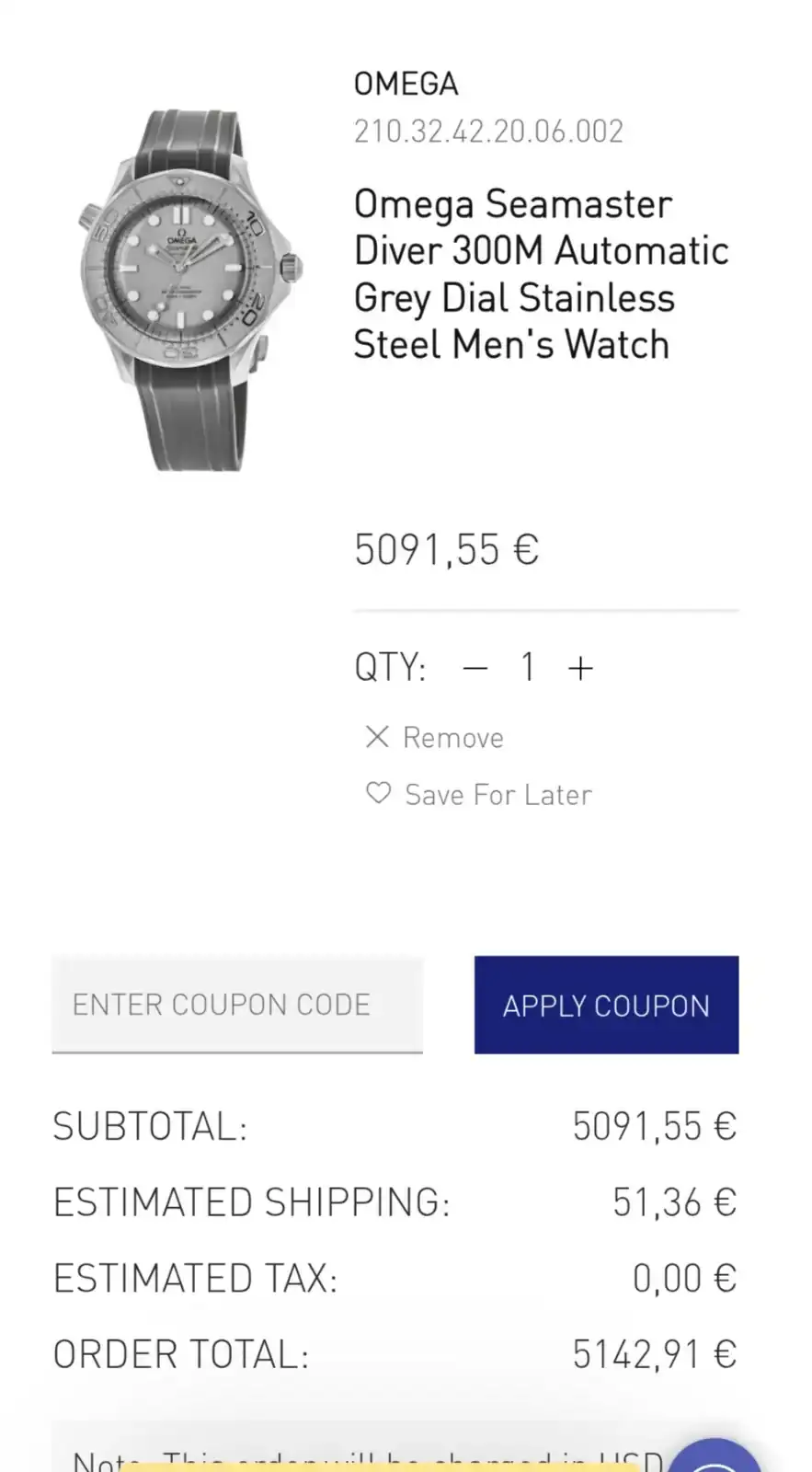The height and width of the screenshot is (1472, 812).
Task: Save the Omega watch for later
Action: click(479, 794)
